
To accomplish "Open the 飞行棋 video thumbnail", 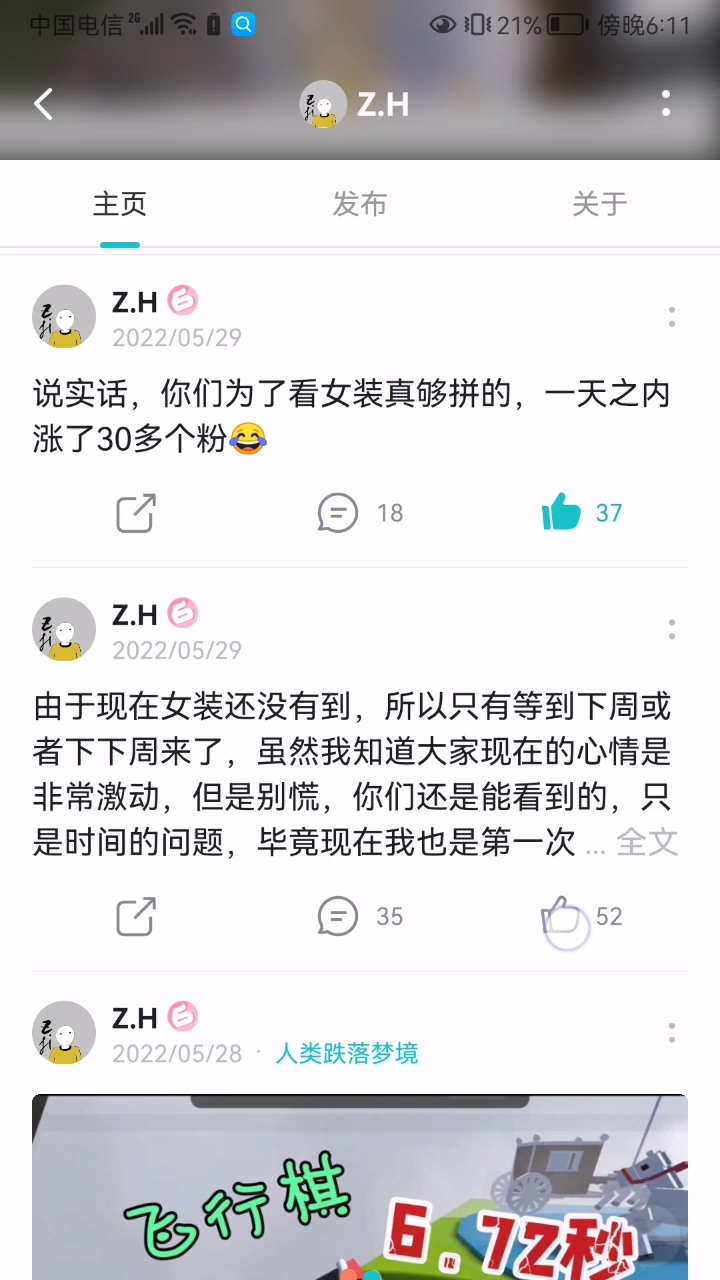I will [x=360, y=1187].
